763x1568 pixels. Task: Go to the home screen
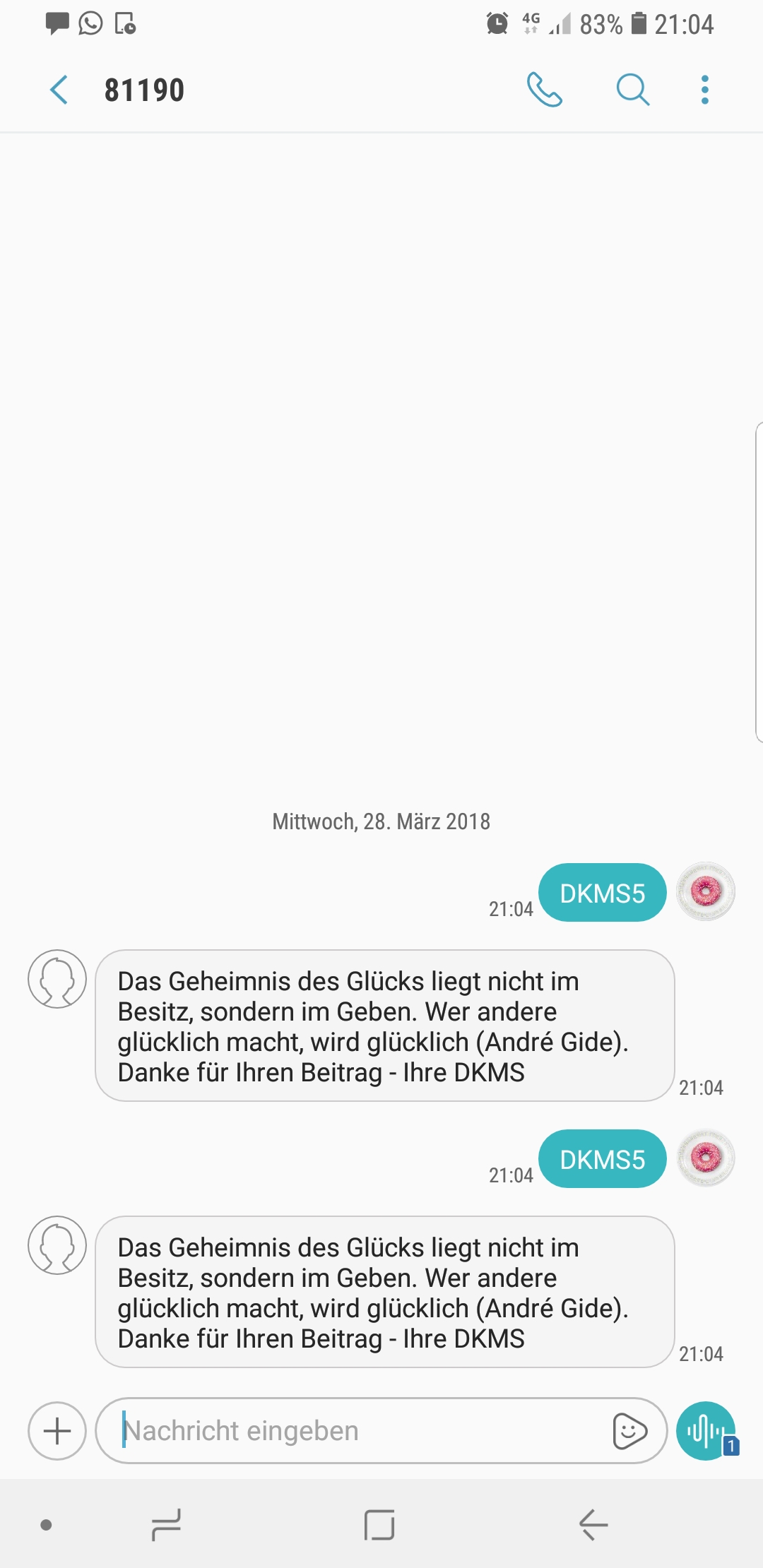(379, 1525)
